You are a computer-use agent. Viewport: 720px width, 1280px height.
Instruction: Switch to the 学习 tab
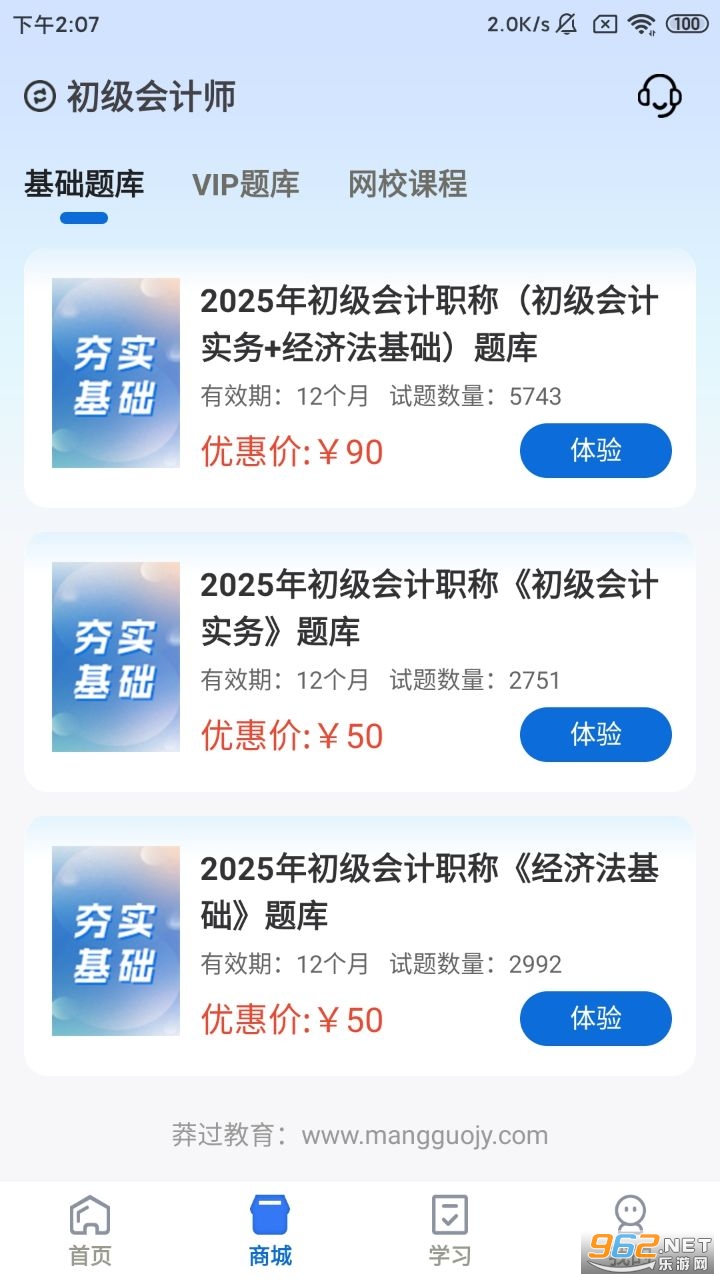click(450, 1230)
